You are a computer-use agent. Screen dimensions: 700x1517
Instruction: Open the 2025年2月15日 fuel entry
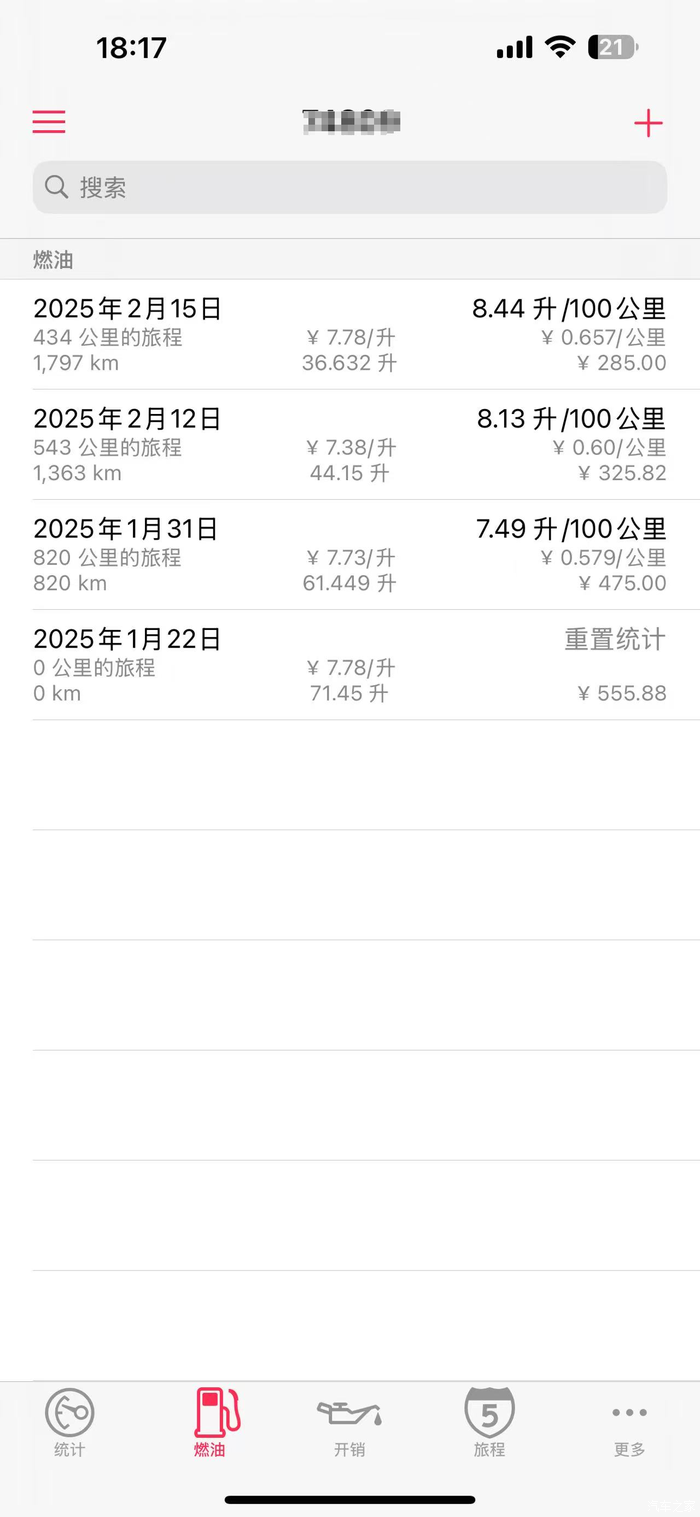pyautogui.click(x=350, y=335)
